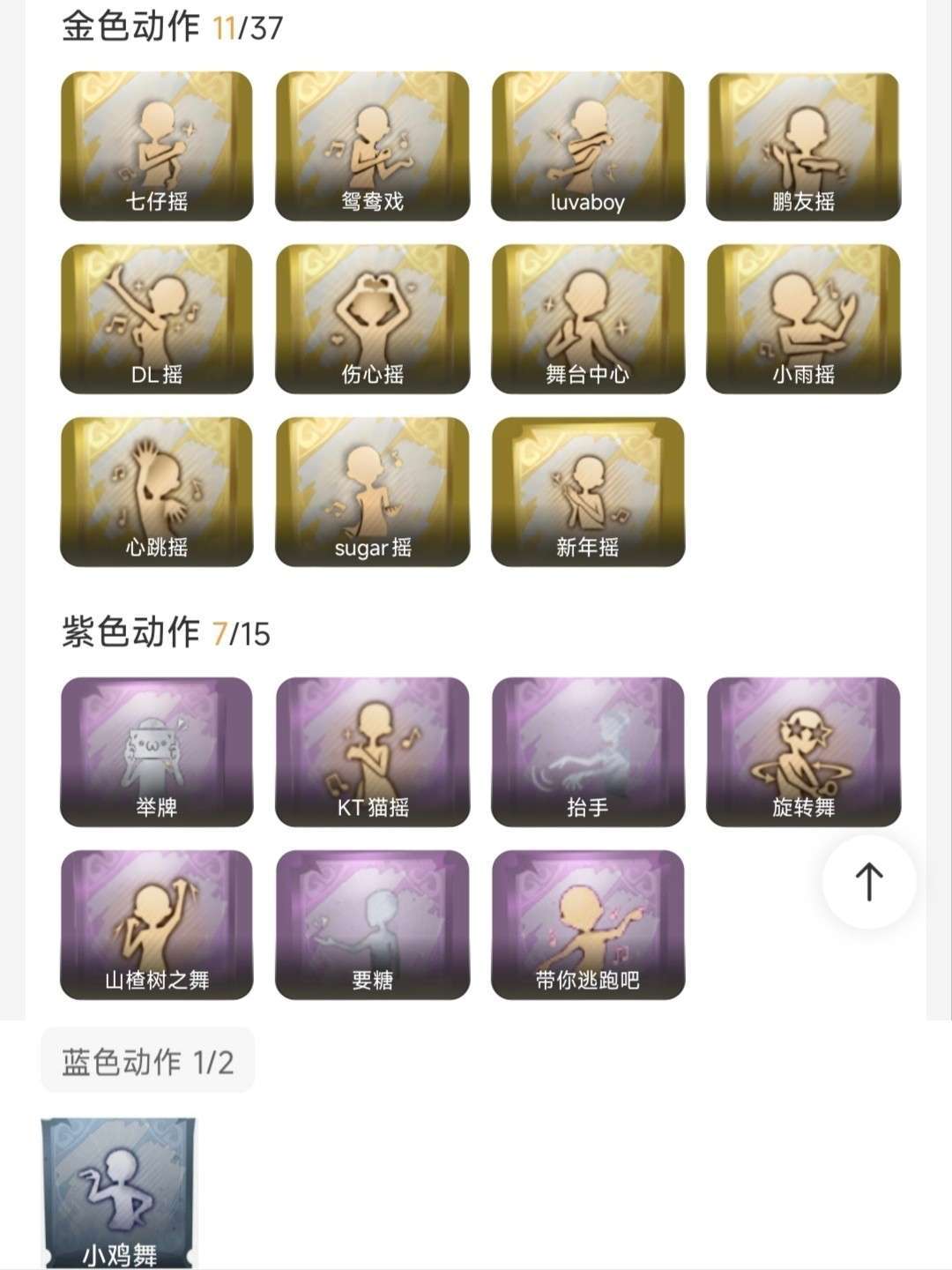The image size is (952, 1270).
Task: Open the DL摇 gold action
Action: [157, 319]
